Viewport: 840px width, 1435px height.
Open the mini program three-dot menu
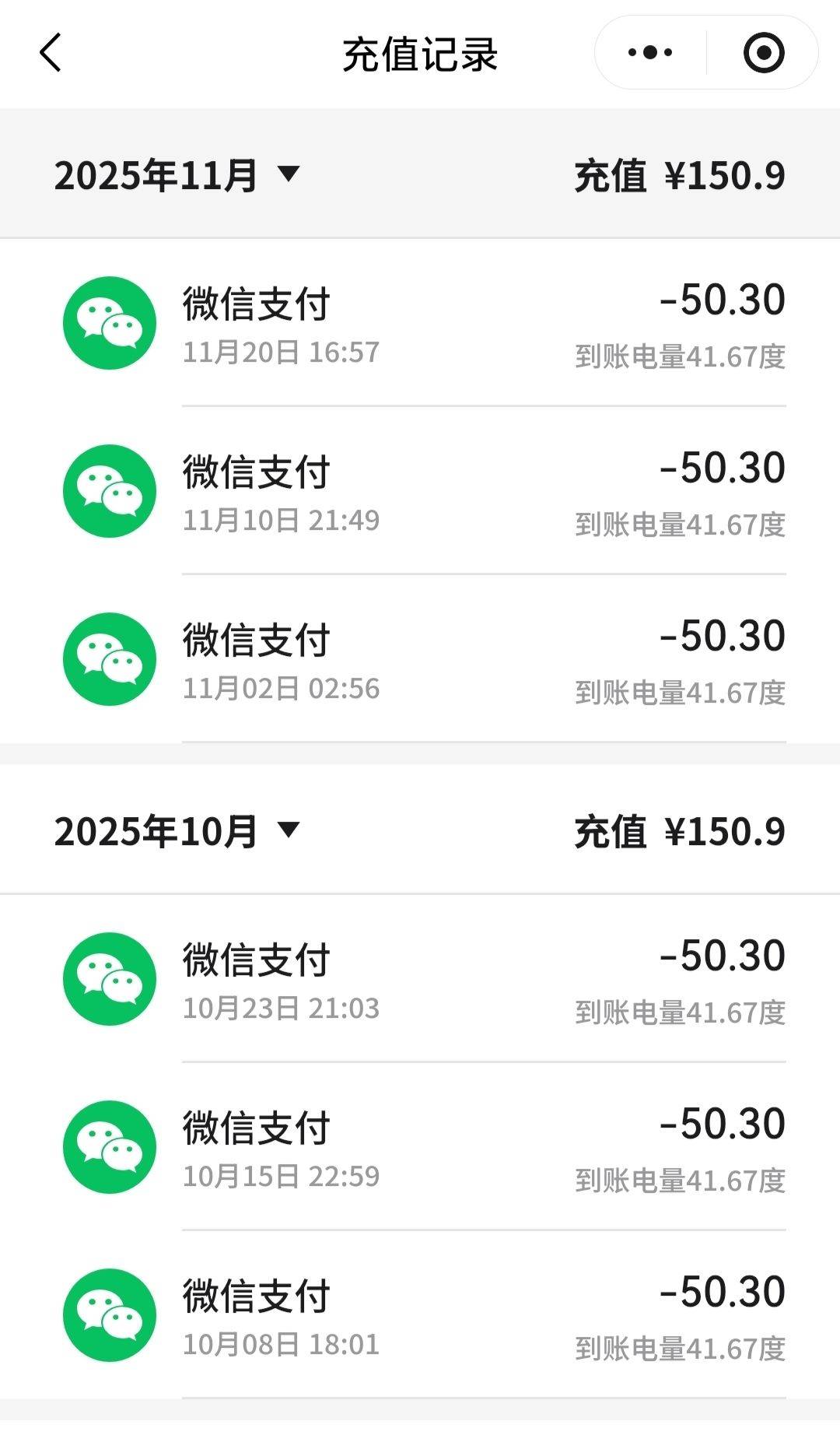pos(650,53)
